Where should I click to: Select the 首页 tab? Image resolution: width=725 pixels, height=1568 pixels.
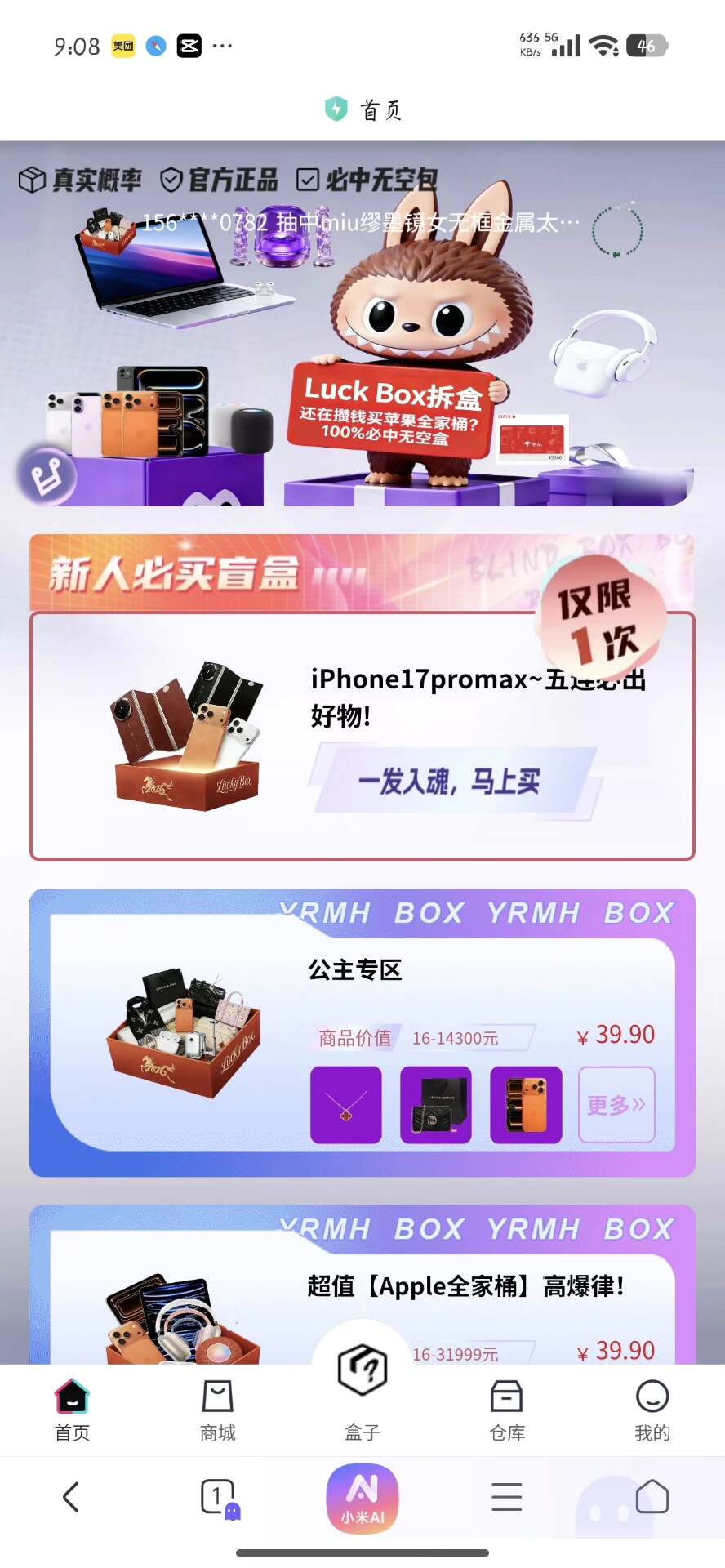72,1410
